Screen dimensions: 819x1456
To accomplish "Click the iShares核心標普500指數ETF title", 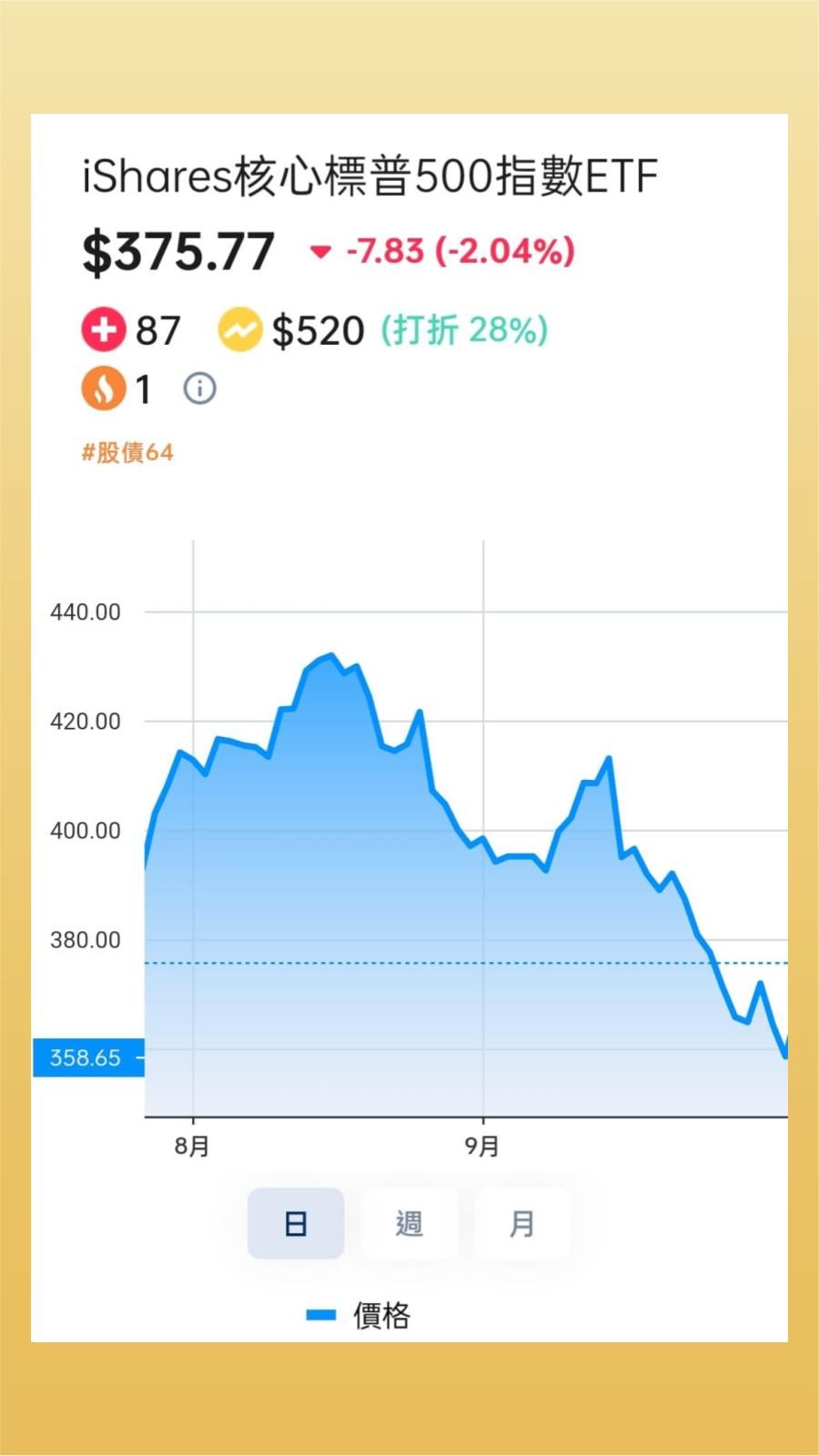I will [368, 176].
